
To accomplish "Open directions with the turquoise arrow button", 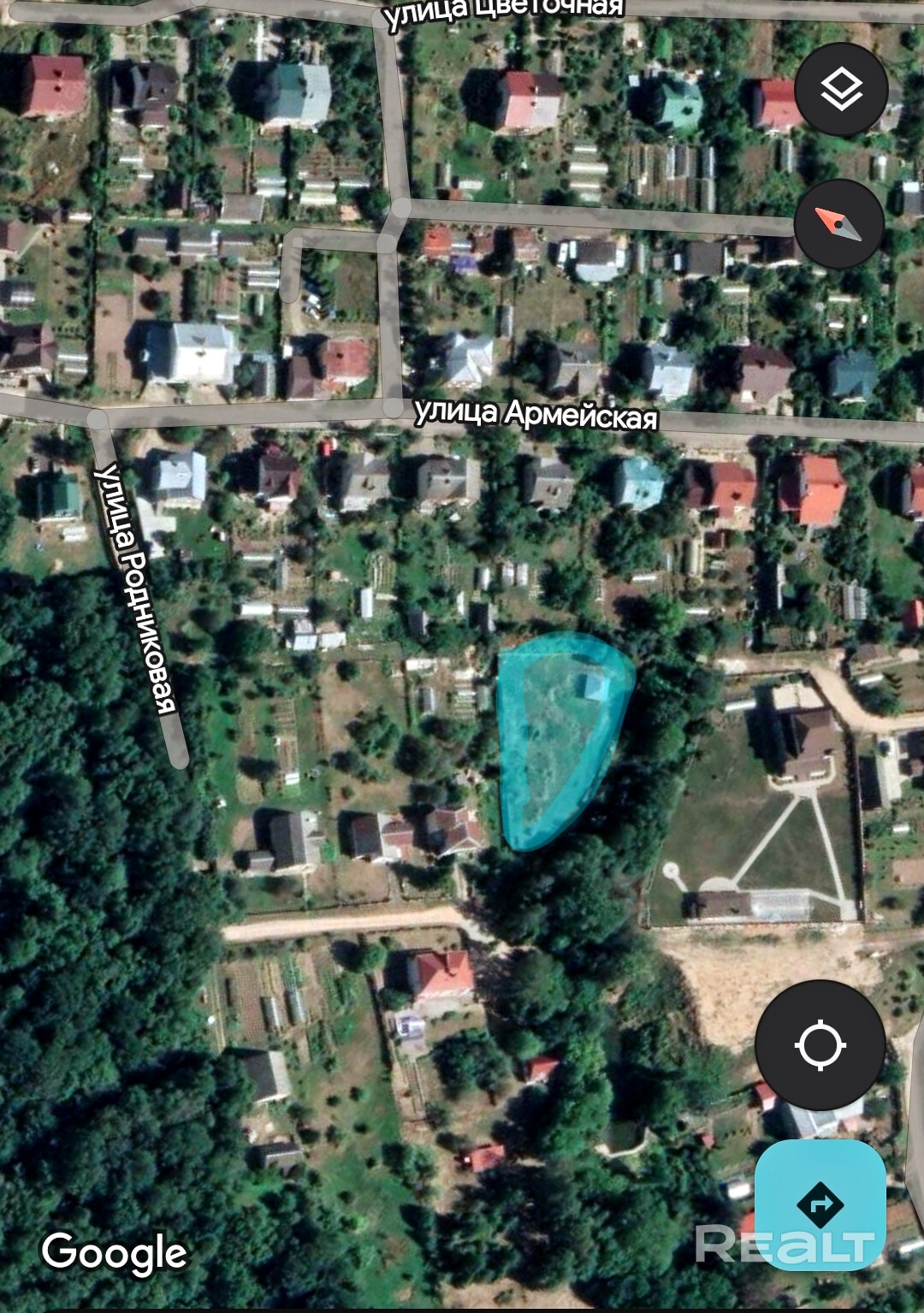I will click(819, 1204).
